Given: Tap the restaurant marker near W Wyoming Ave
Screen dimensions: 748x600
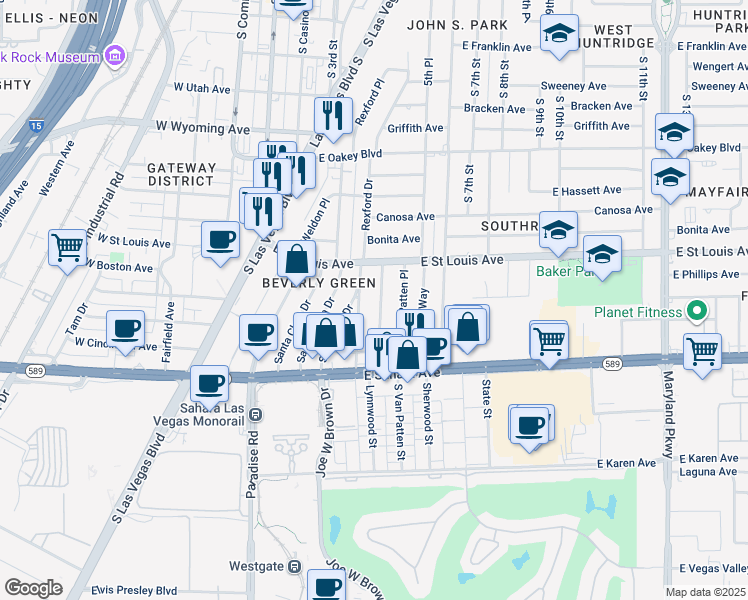Looking at the screenshot, I should (x=333, y=116).
